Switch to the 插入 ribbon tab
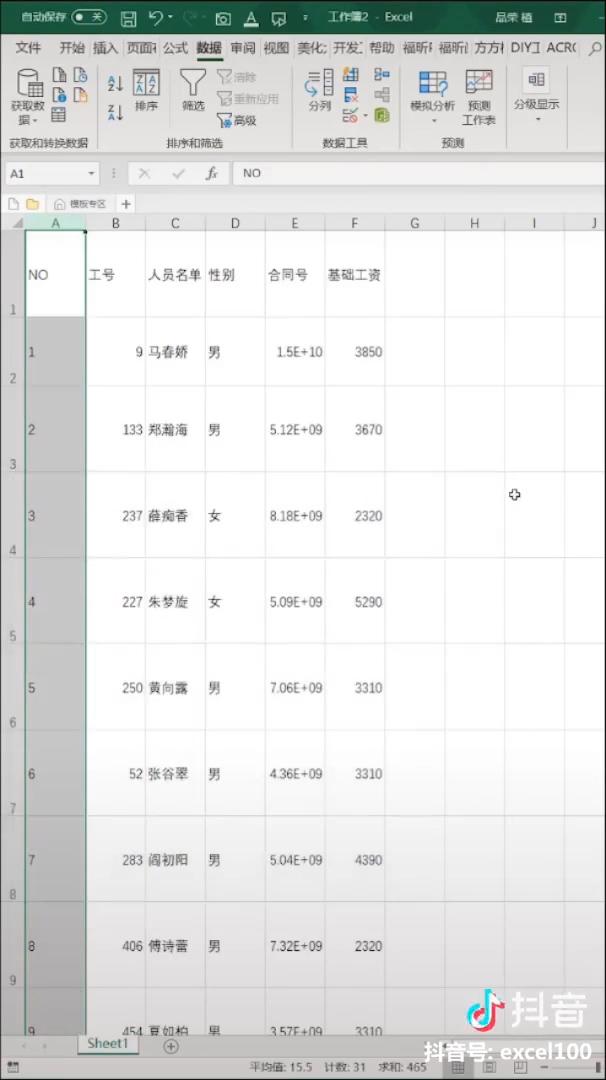This screenshot has height=1080, width=606. (x=105, y=48)
